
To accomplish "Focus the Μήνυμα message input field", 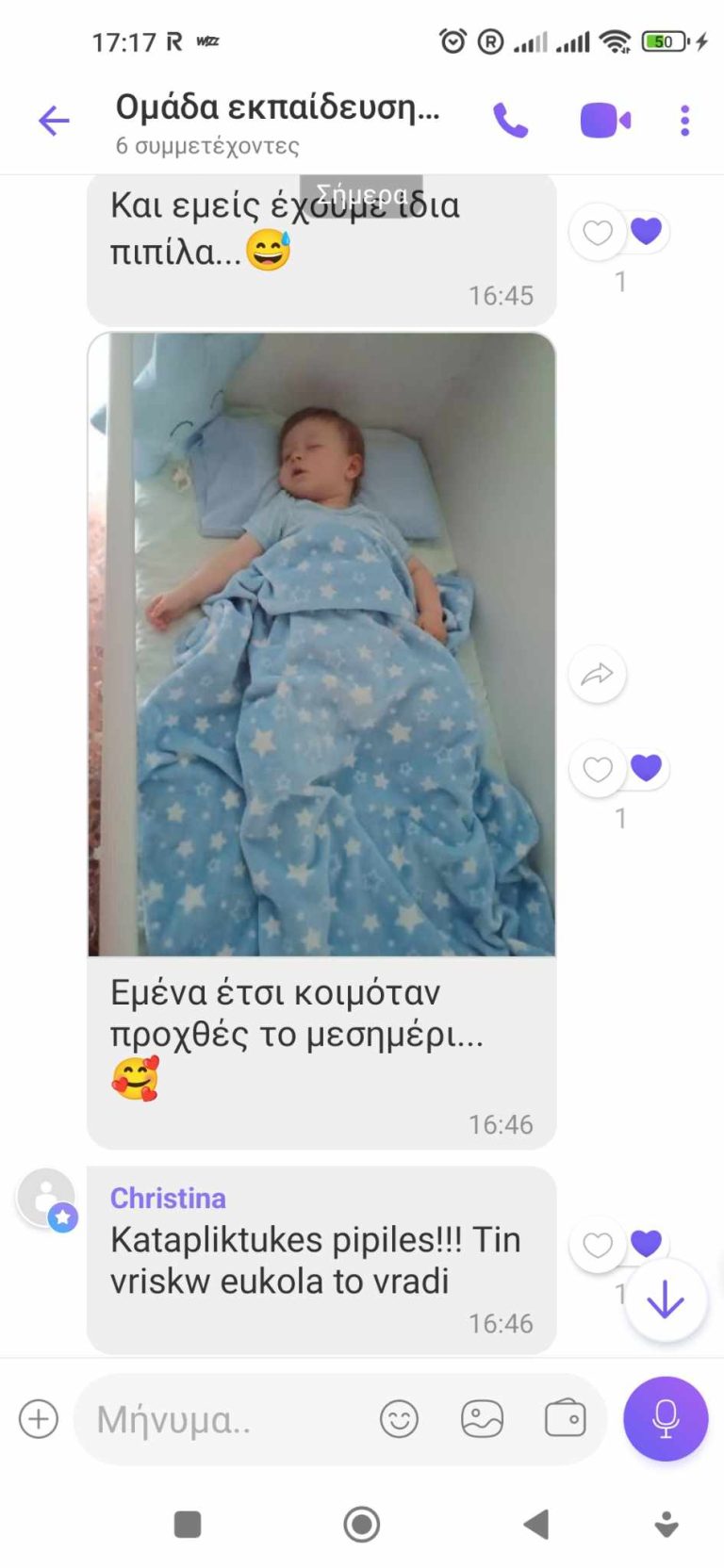I will click(226, 1419).
